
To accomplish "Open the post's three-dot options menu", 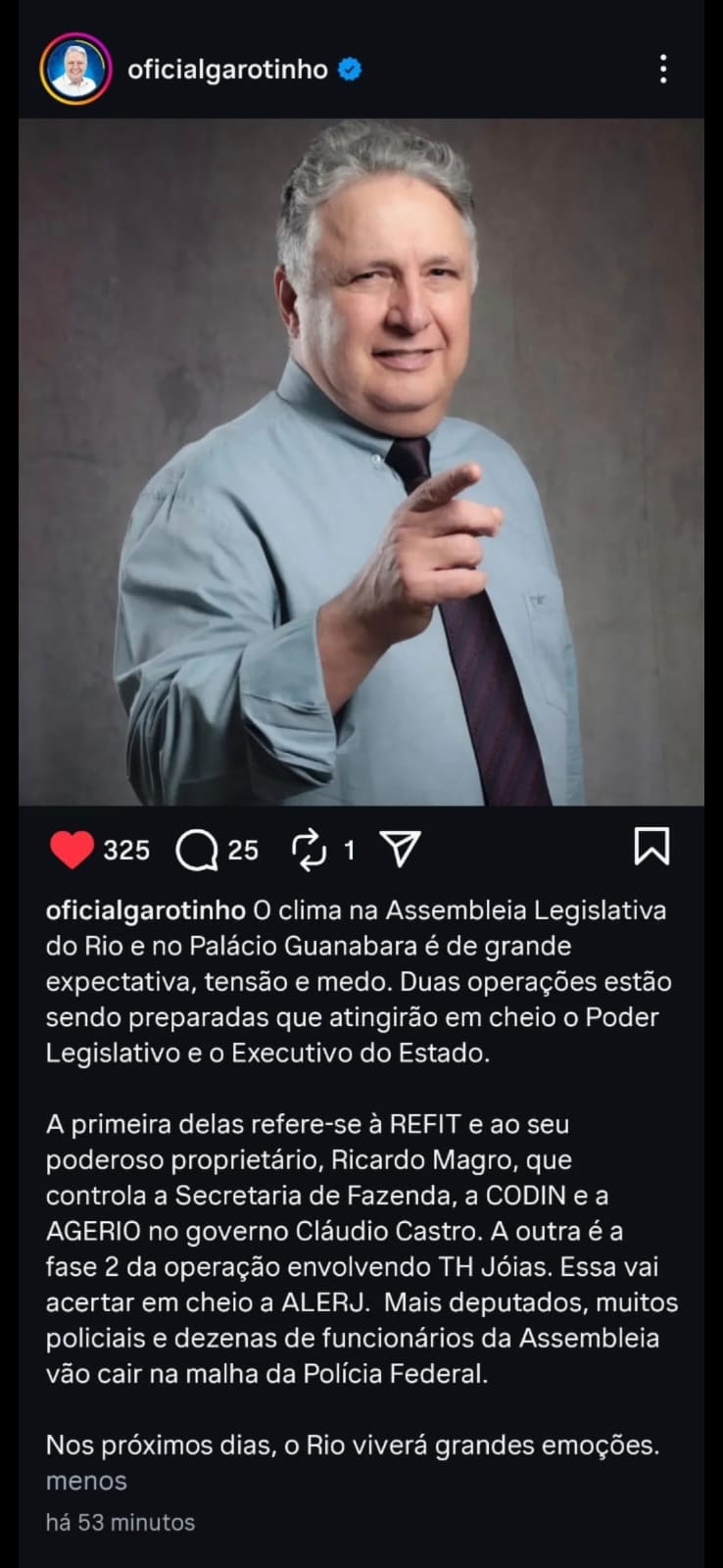I will click(663, 69).
